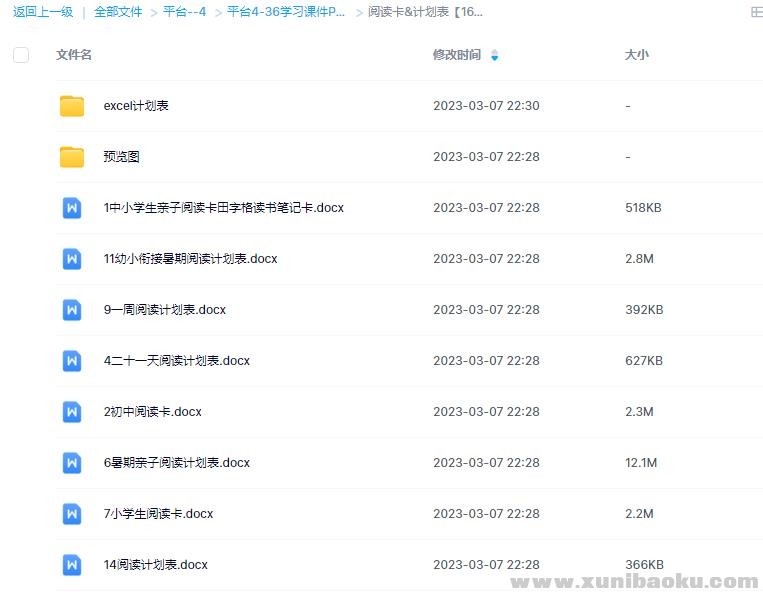Open the excel计划表 folder
Screen dimensions: 763x594
[x=136, y=106]
